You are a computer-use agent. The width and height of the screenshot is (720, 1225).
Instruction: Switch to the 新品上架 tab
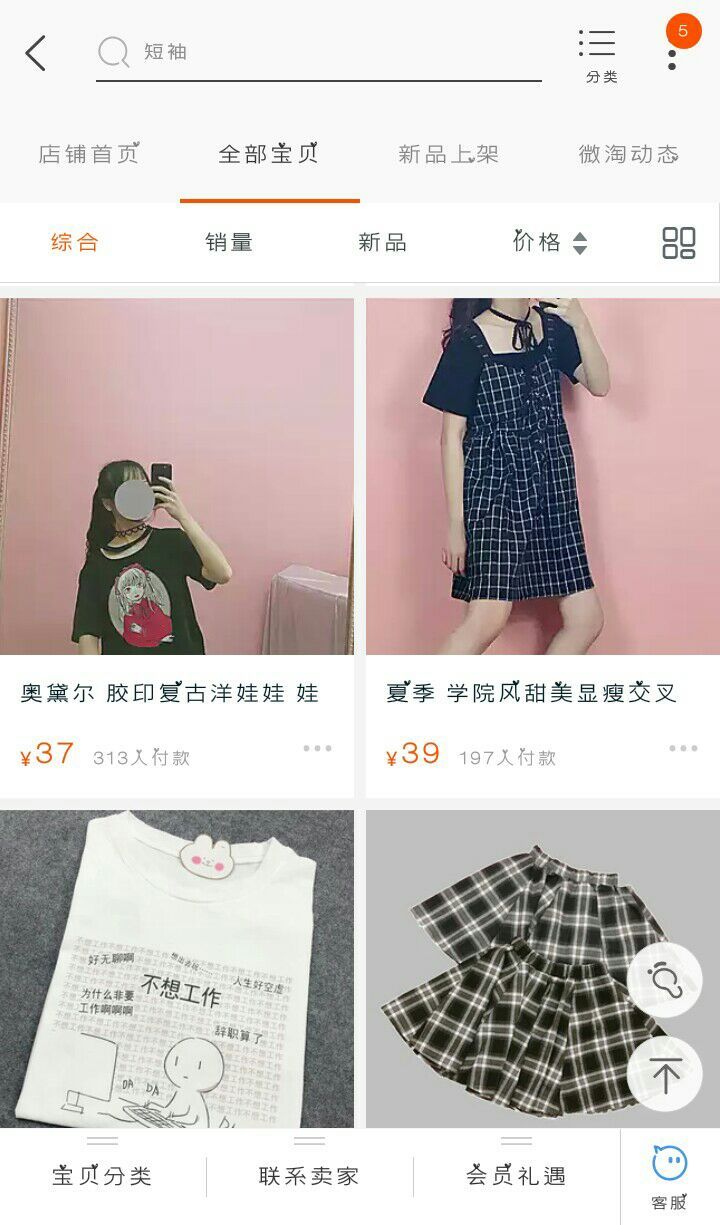tap(448, 154)
